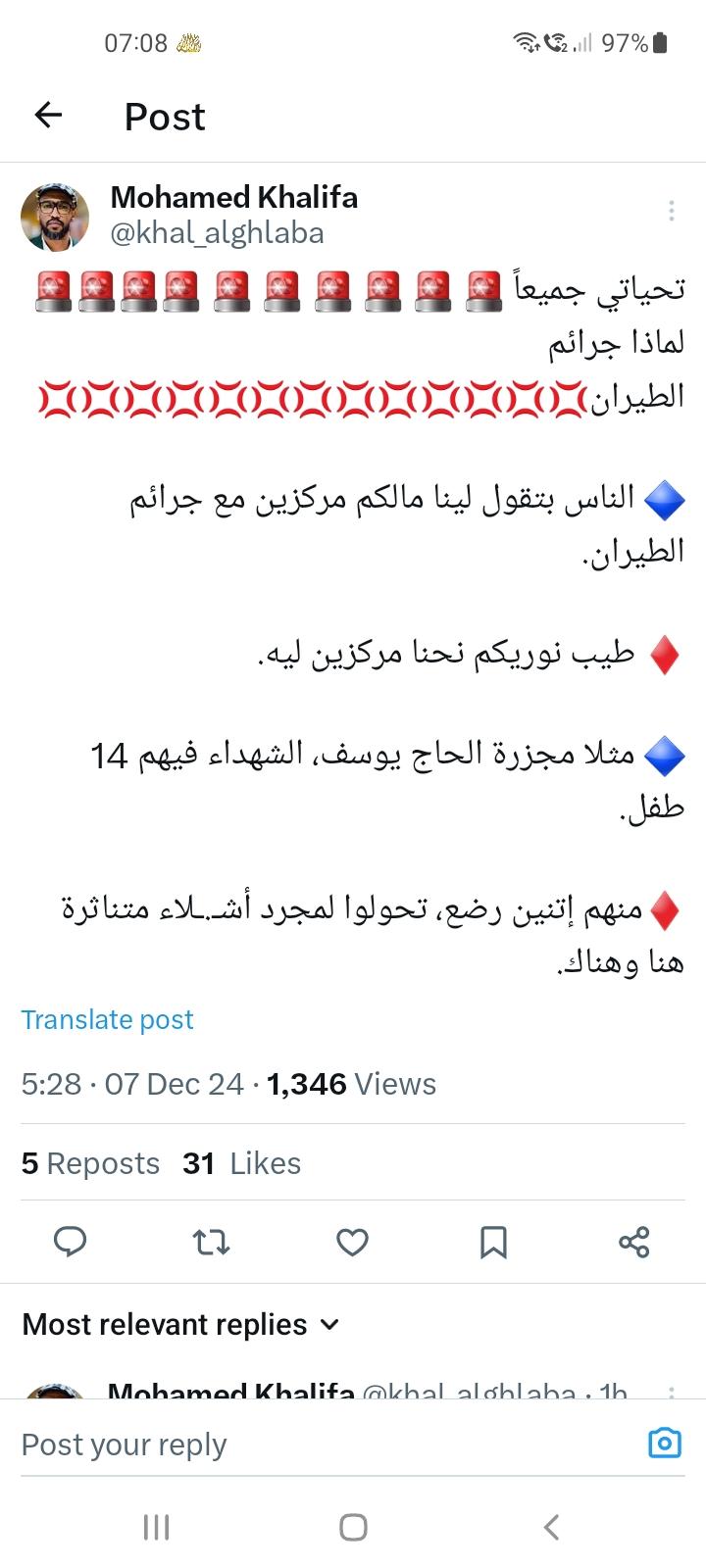Screen dimensions: 706x1568
Task: Expand the Most relevant replies dropdown
Action: coord(180,1324)
